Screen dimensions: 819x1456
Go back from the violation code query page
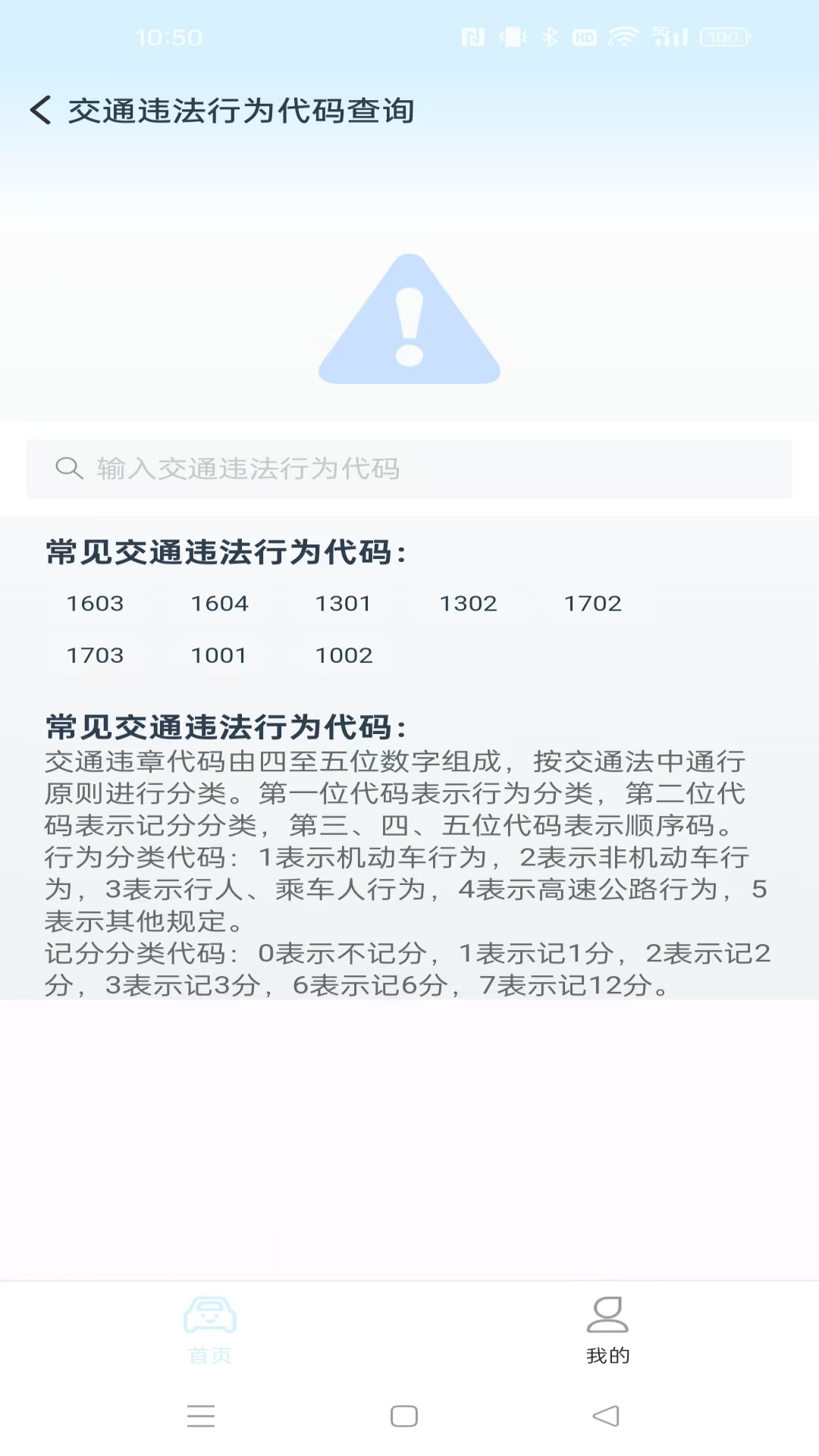(41, 111)
